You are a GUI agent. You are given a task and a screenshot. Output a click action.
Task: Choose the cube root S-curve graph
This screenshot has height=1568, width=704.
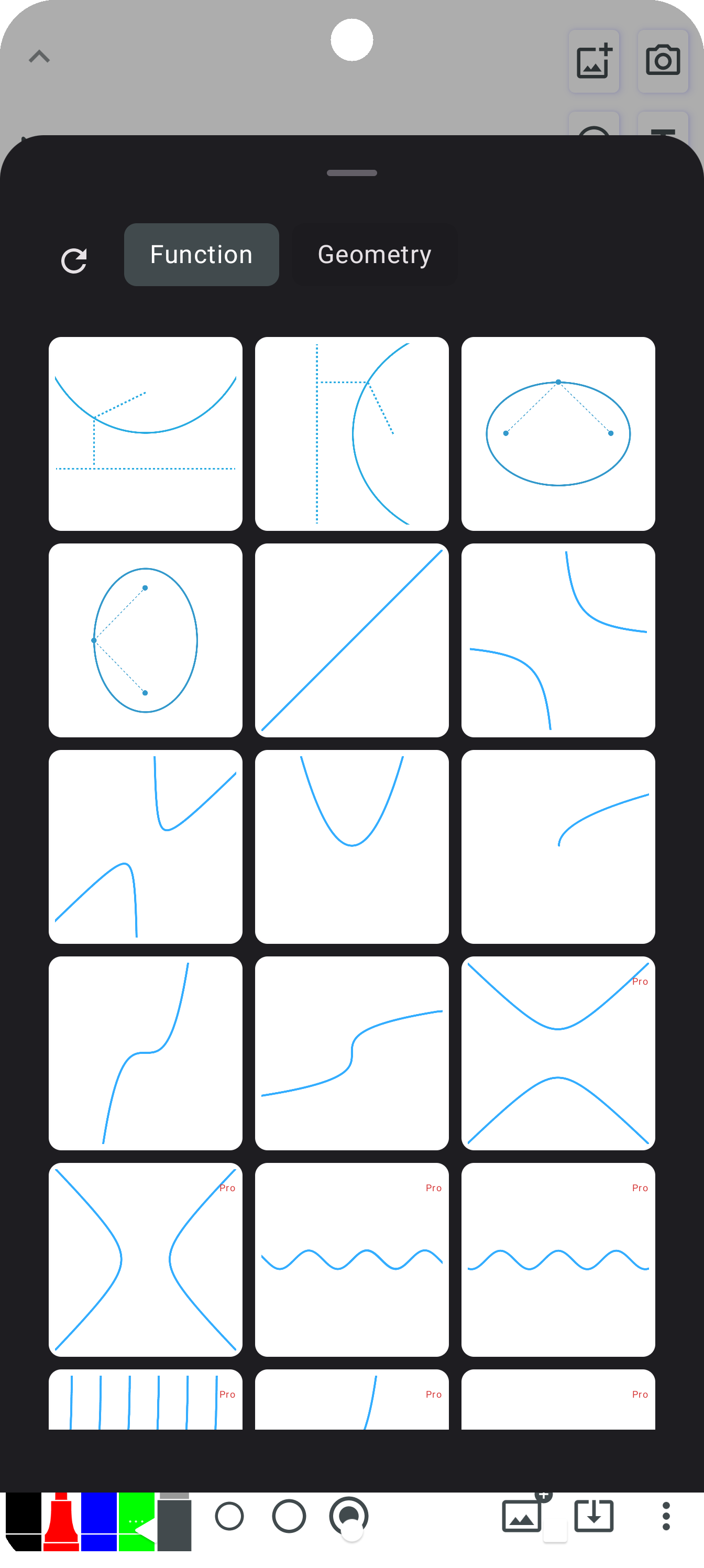pos(351,1052)
